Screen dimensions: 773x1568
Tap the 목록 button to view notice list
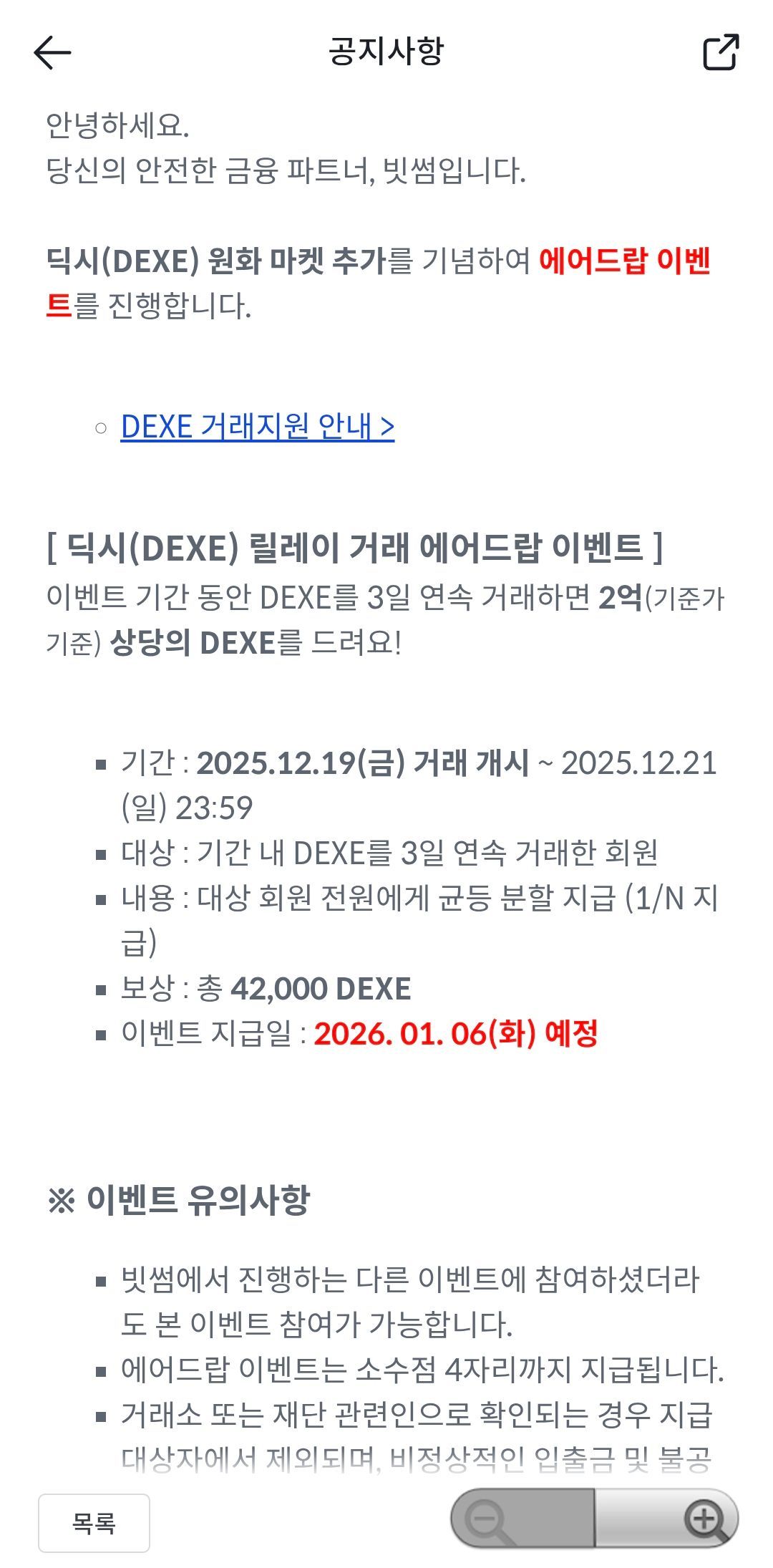94,1523
